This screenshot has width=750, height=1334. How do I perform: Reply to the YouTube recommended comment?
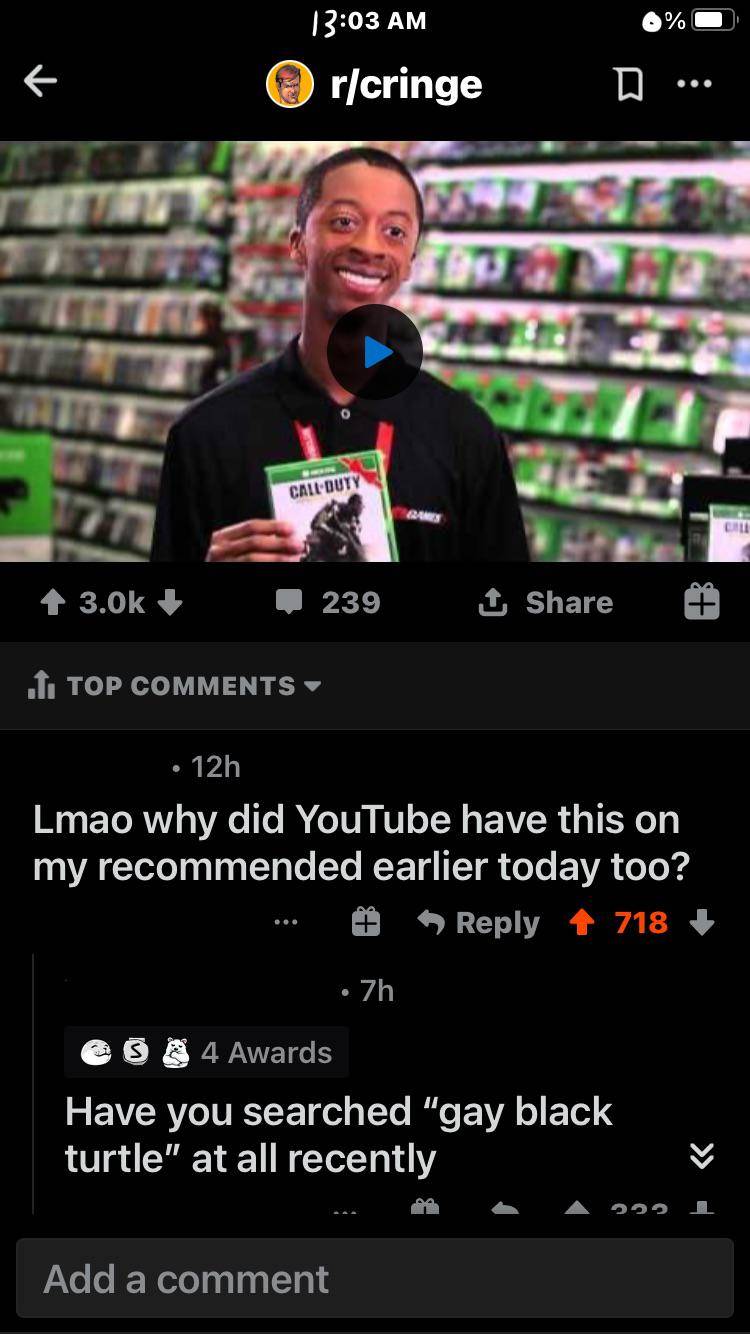(x=479, y=922)
